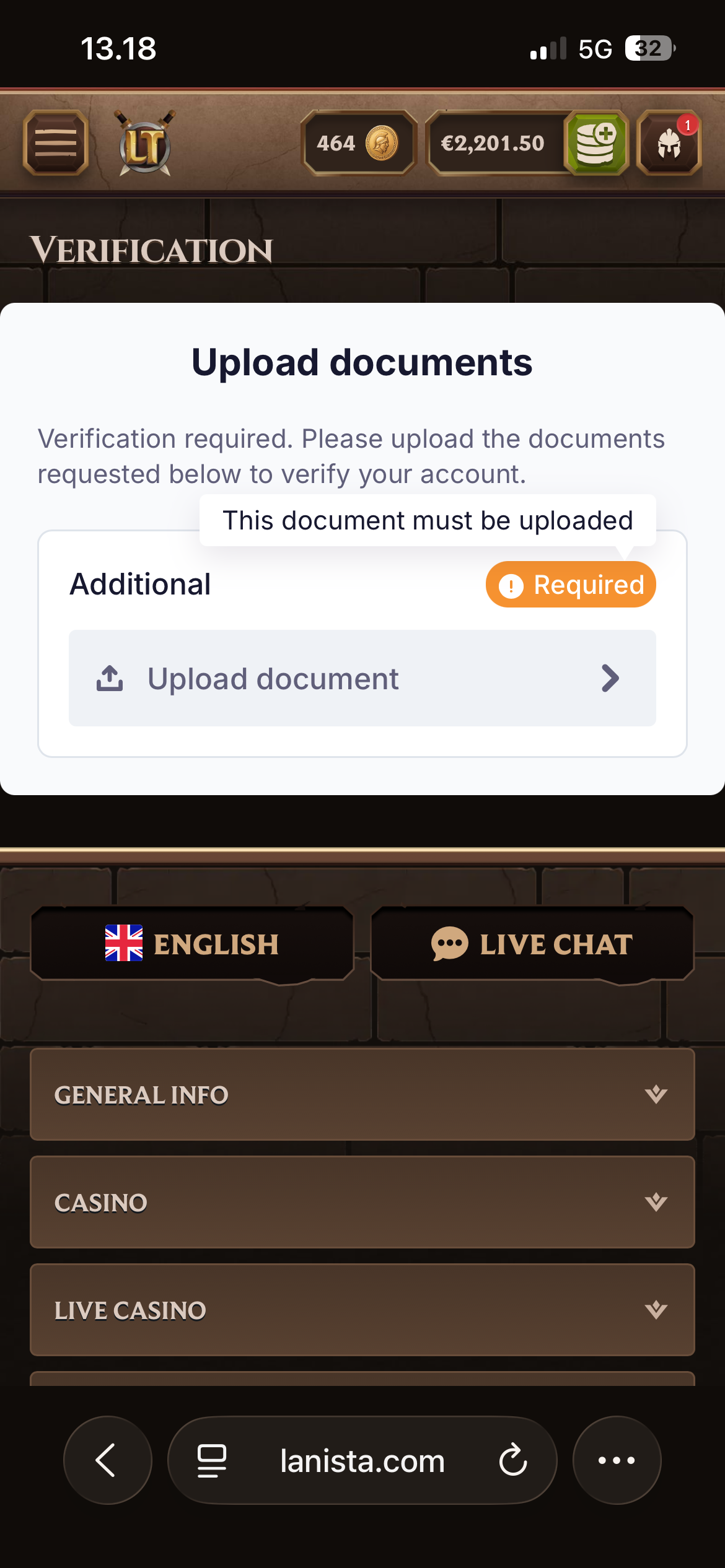725x1568 pixels.
Task: Start a Live Chat
Action: click(x=532, y=944)
